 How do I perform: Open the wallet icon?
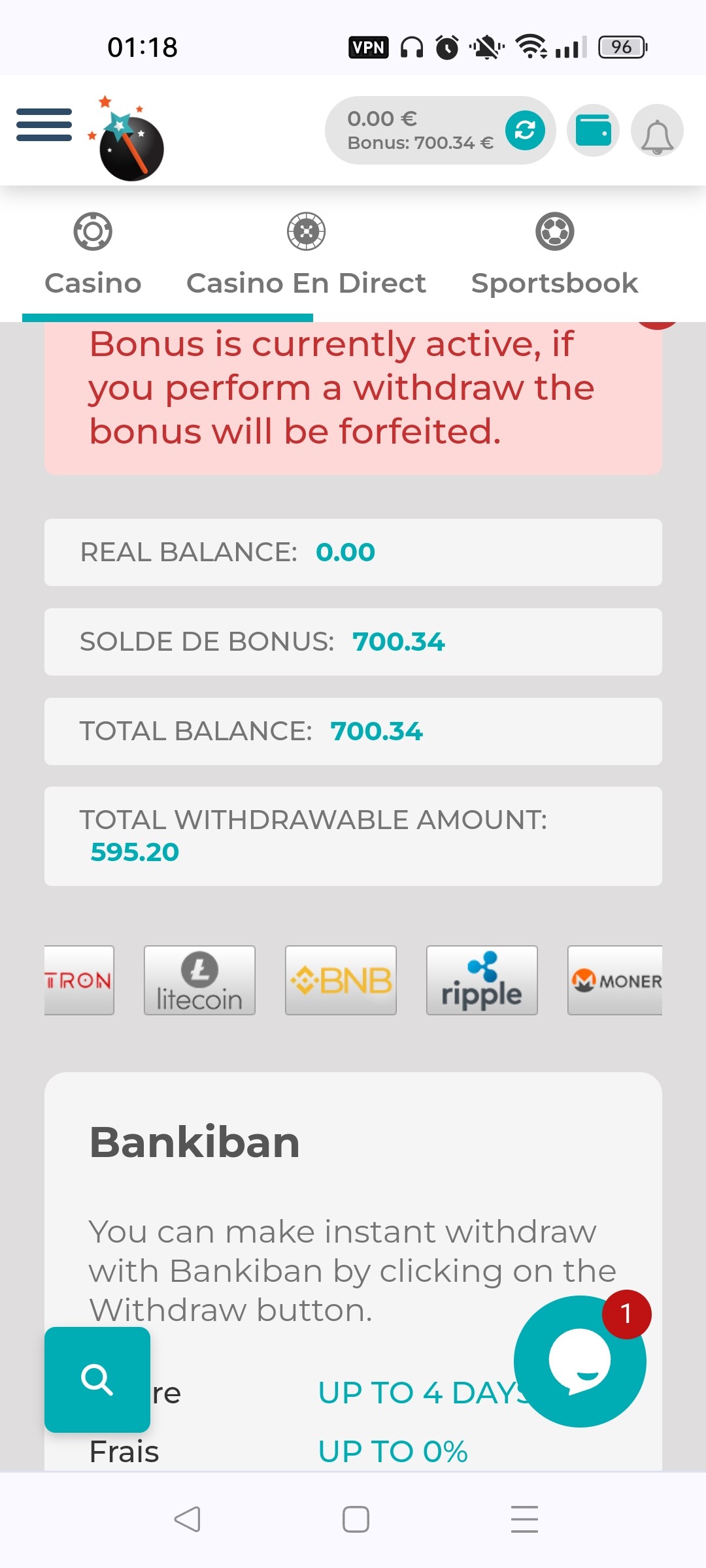593,131
